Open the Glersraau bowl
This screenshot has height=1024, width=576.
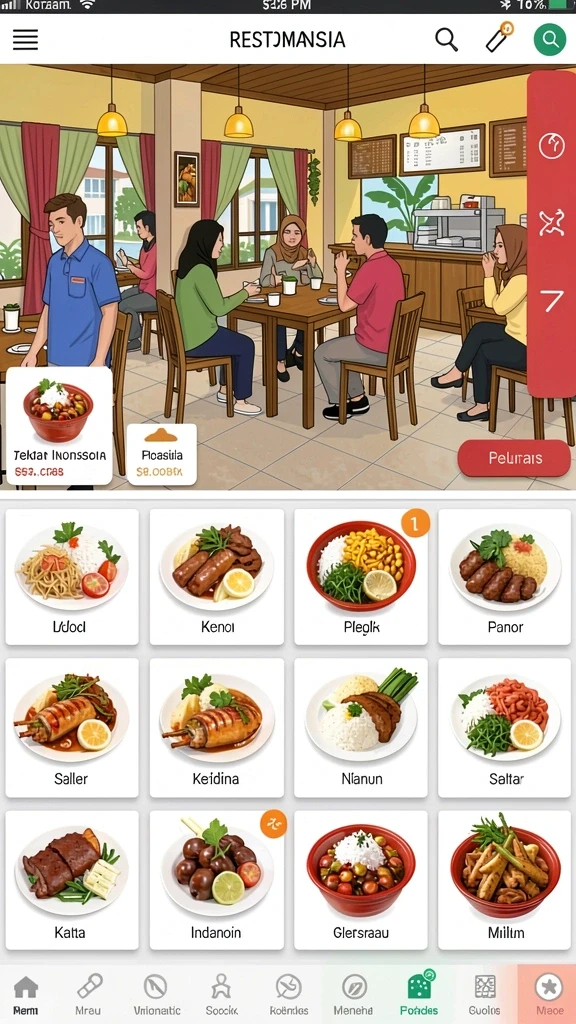(361, 880)
